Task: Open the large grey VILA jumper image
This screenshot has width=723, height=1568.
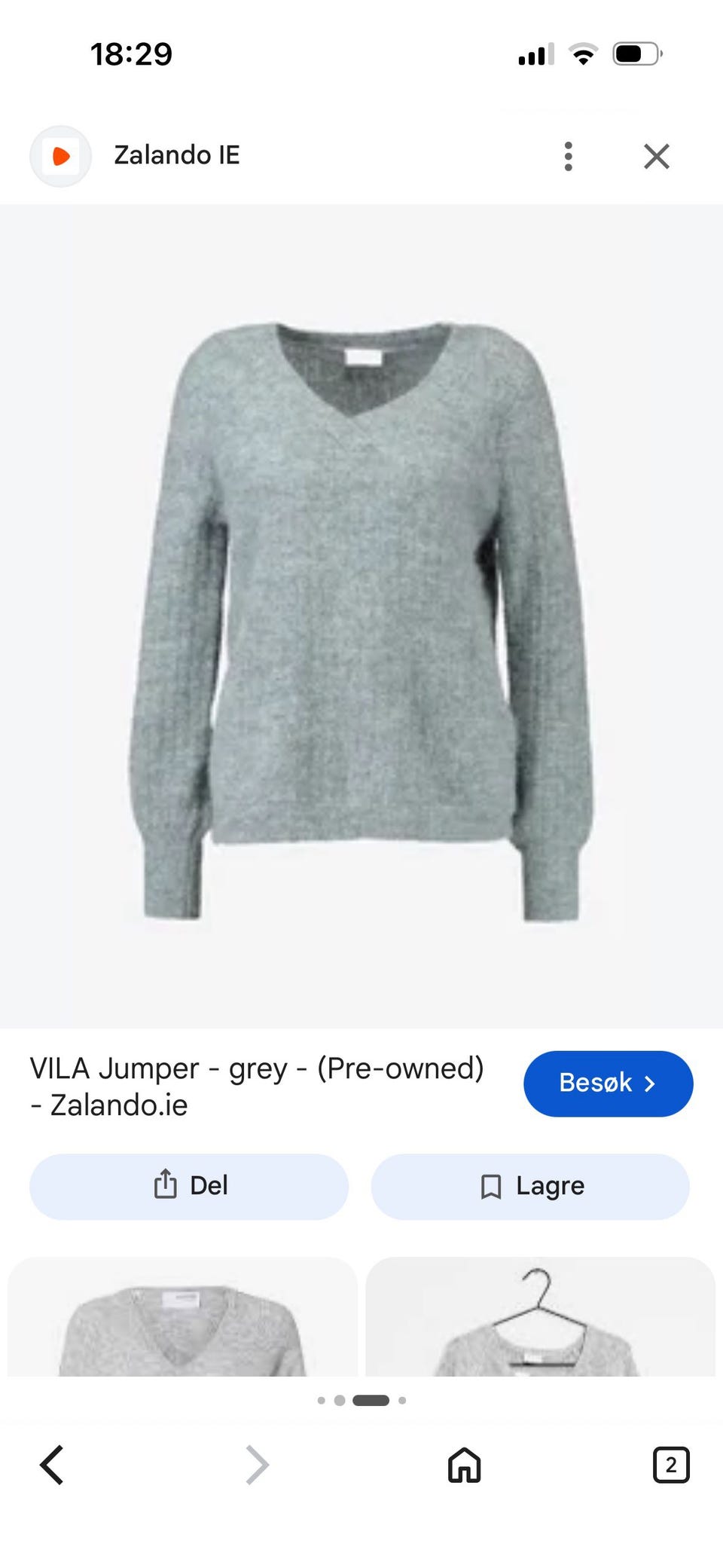Action: (x=361, y=616)
